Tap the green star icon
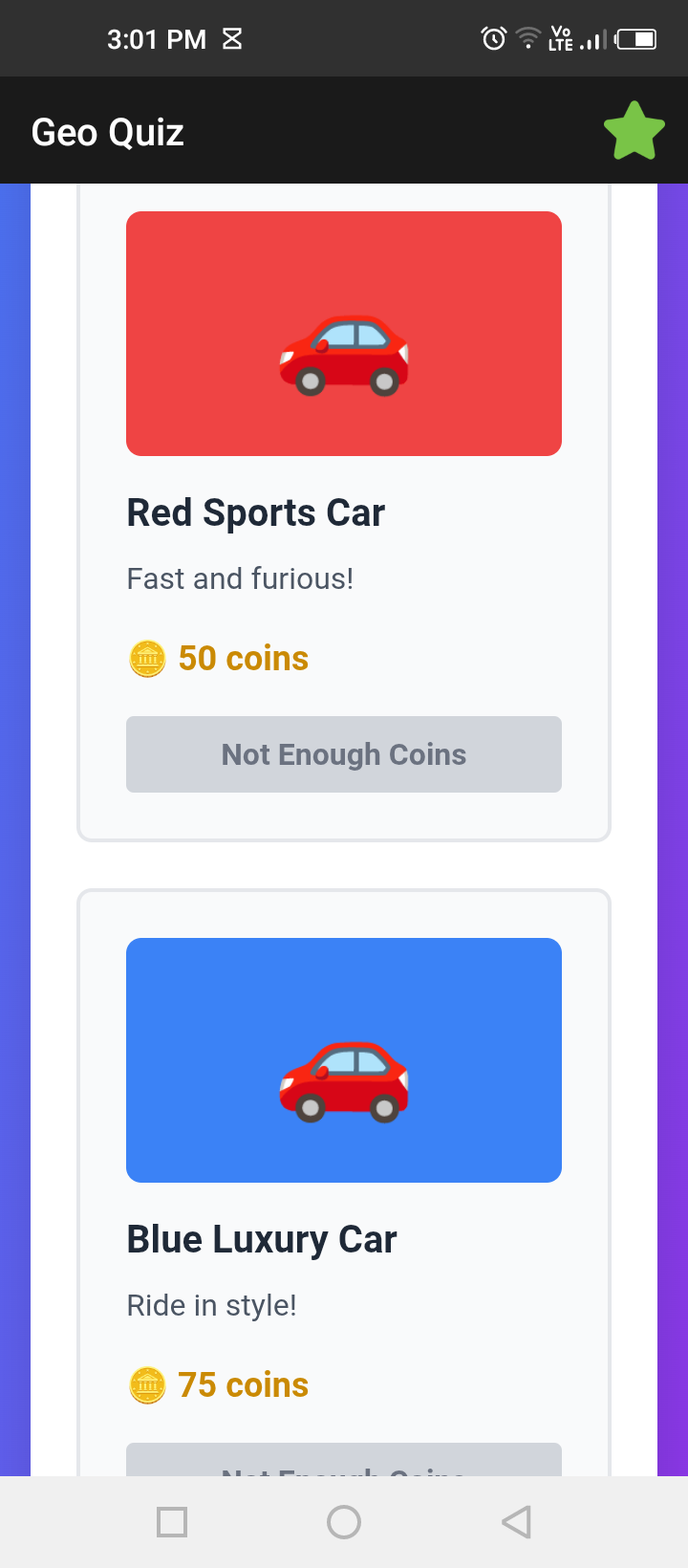The height and width of the screenshot is (1568, 688). point(634,131)
